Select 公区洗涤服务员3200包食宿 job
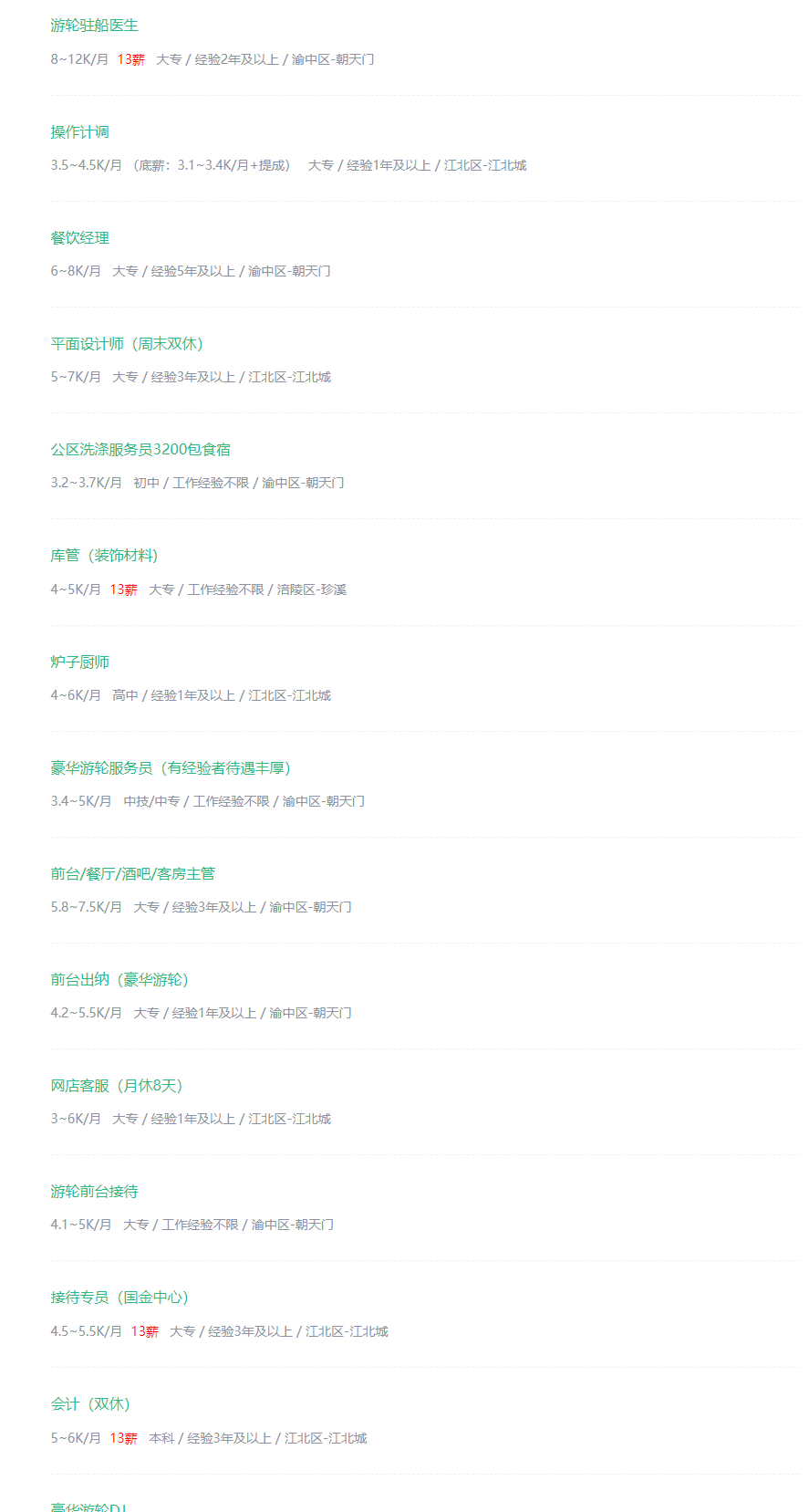Image resolution: width=809 pixels, height=1512 pixels. coord(140,449)
